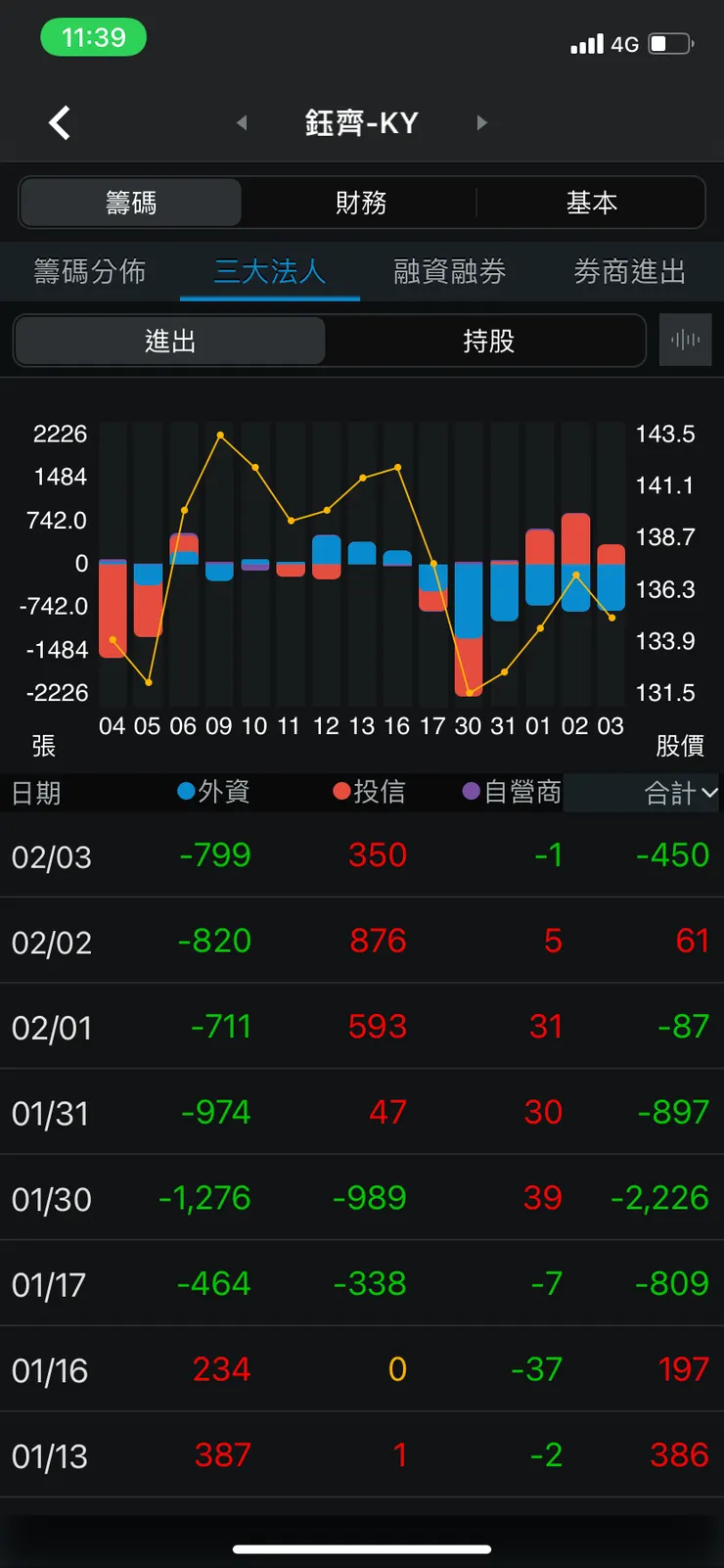Viewport: 724px width, 1568px height.
Task: Open the 券商進出 tab
Action: [628, 272]
